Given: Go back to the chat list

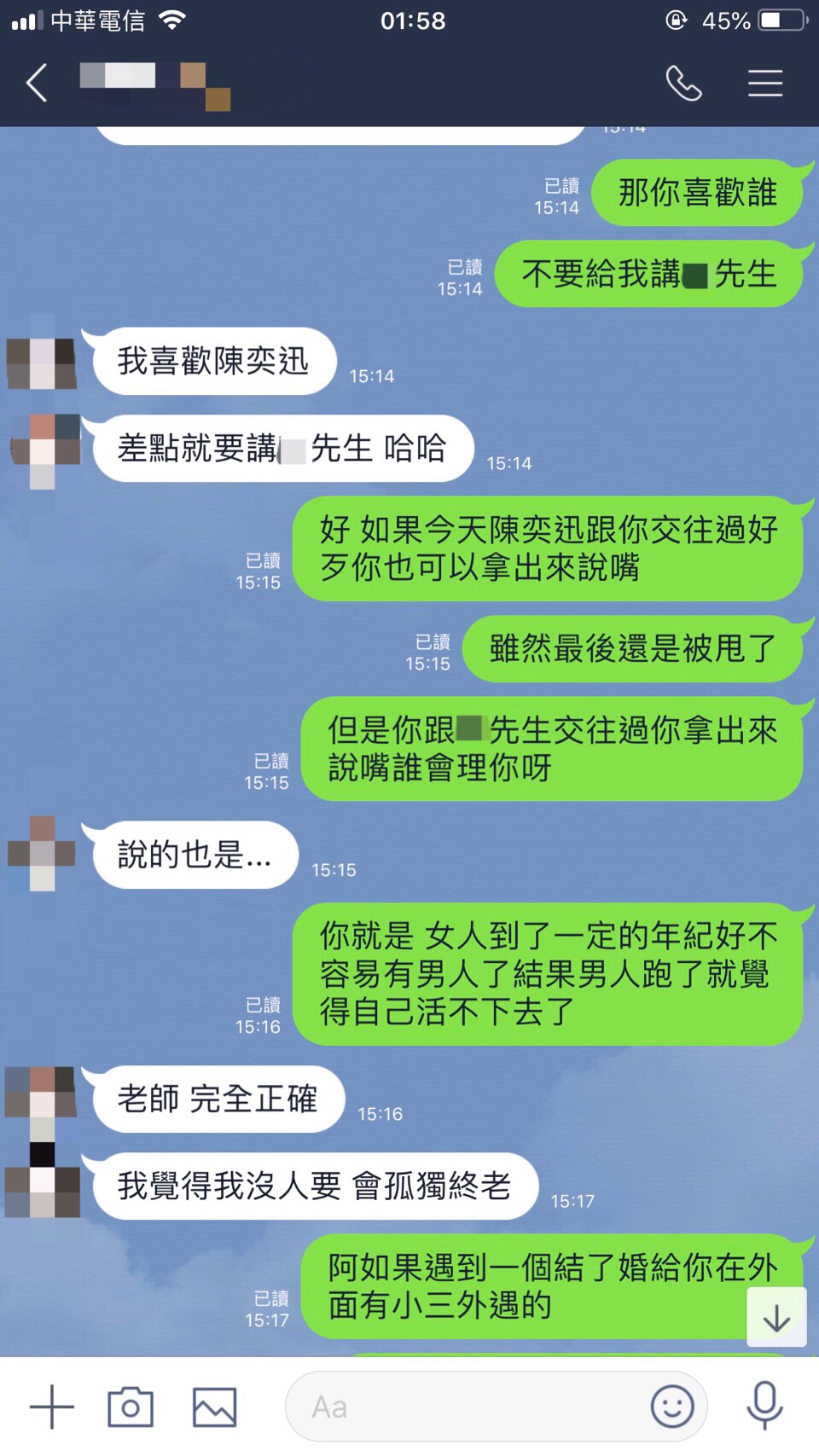Looking at the screenshot, I should point(37,84).
